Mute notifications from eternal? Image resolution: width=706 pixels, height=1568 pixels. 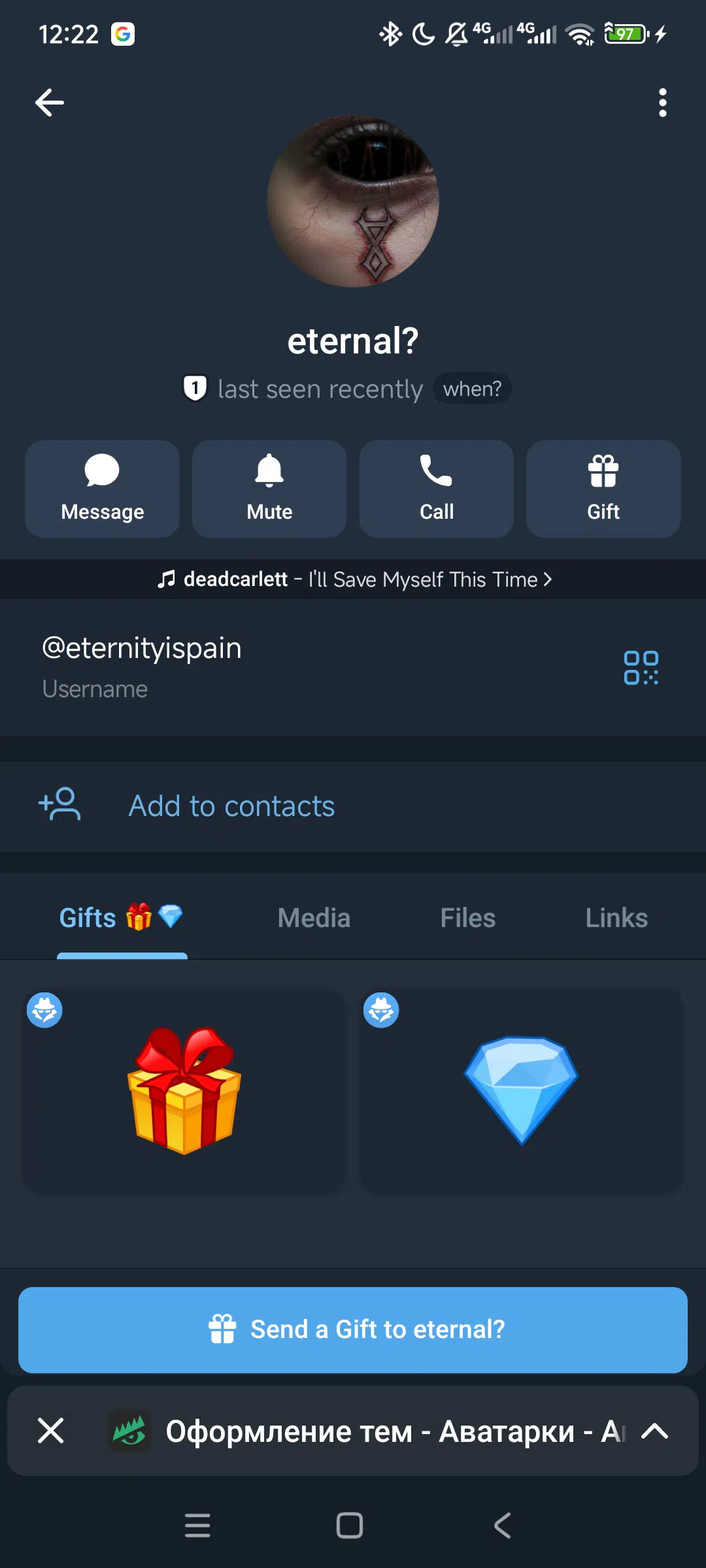click(269, 489)
